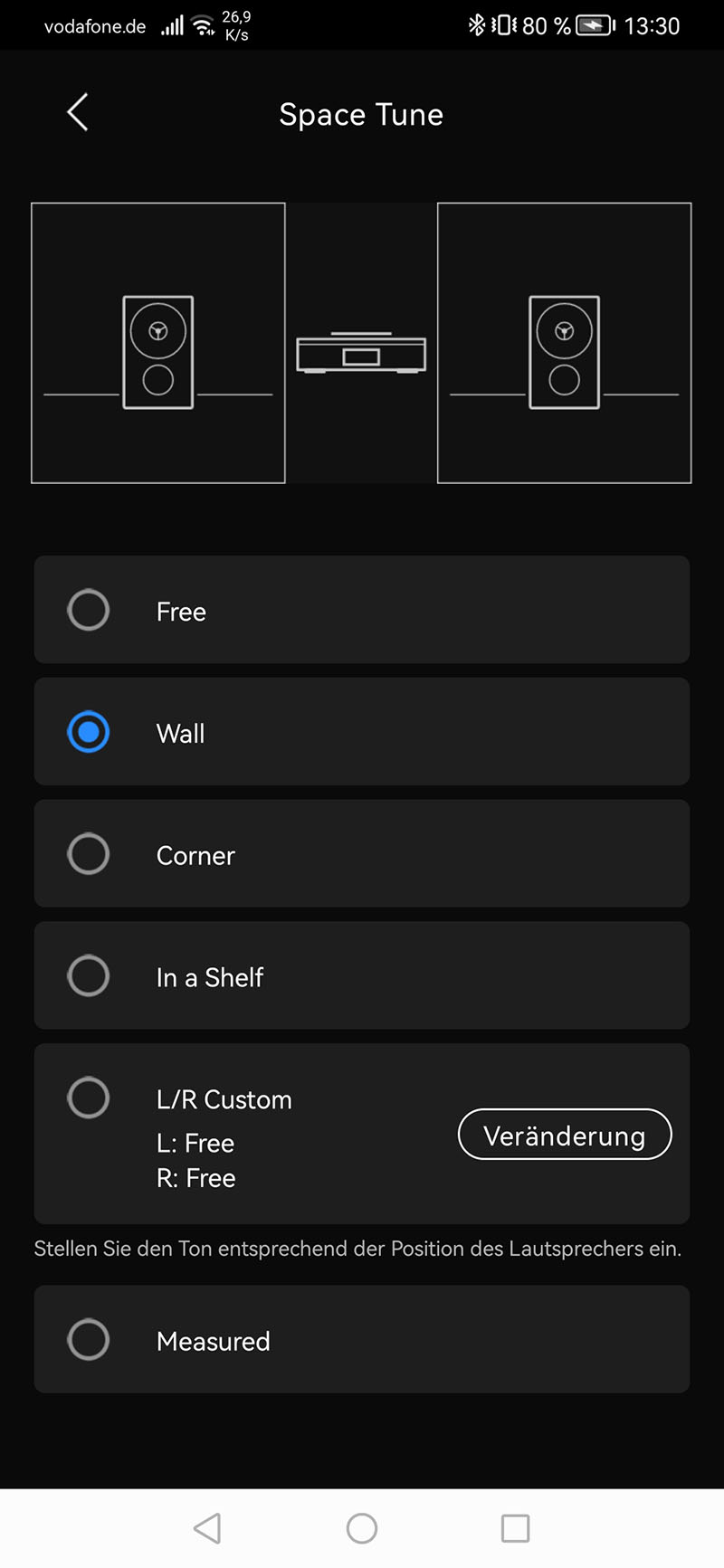Go back from Space Tune
The image size is (724, 1568).
(x=78, y=112)
